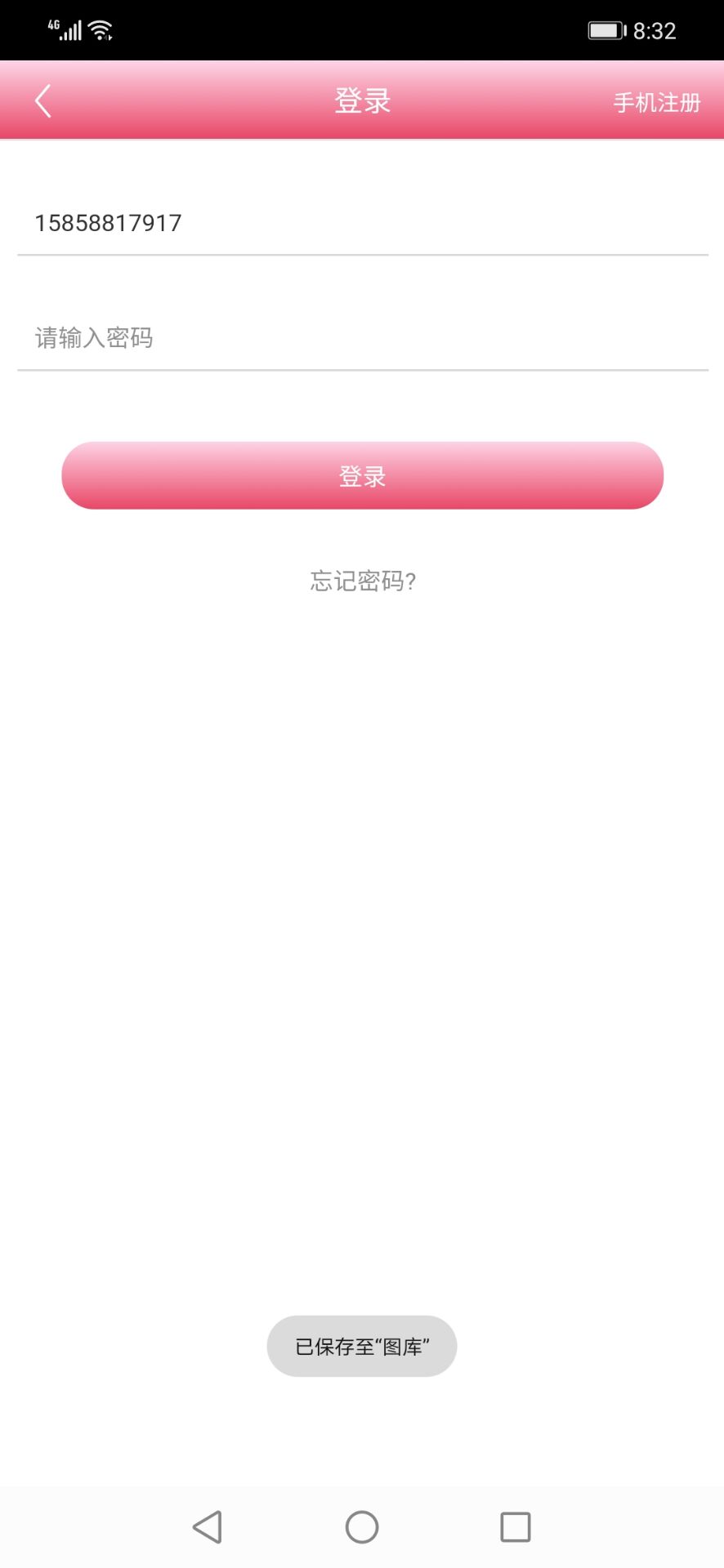Image resolution: width=724 pixels, height=1568 pixels.
Task: Open 手机注册 phone registration
Action: coord(656,103)
